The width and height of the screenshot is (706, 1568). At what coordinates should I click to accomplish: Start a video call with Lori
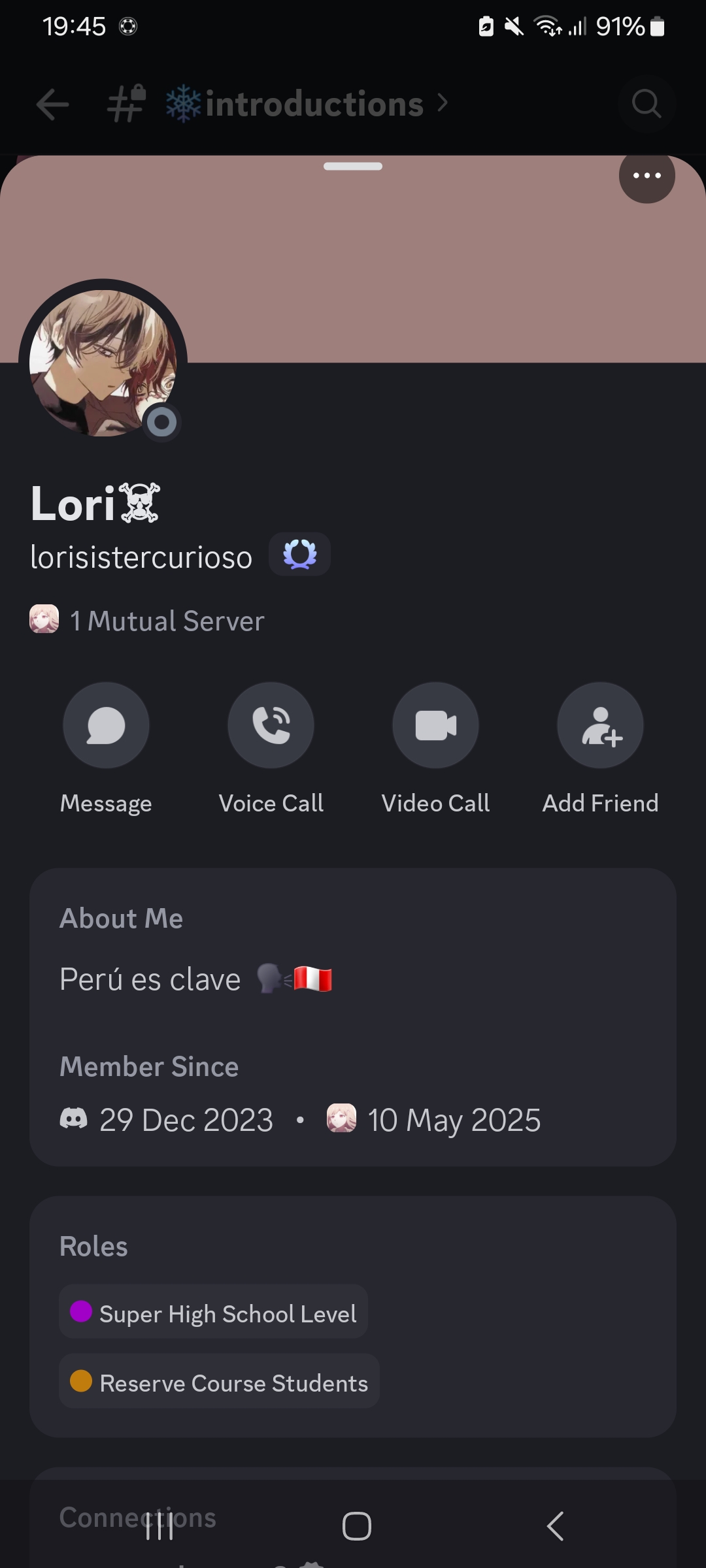[435, 726]
